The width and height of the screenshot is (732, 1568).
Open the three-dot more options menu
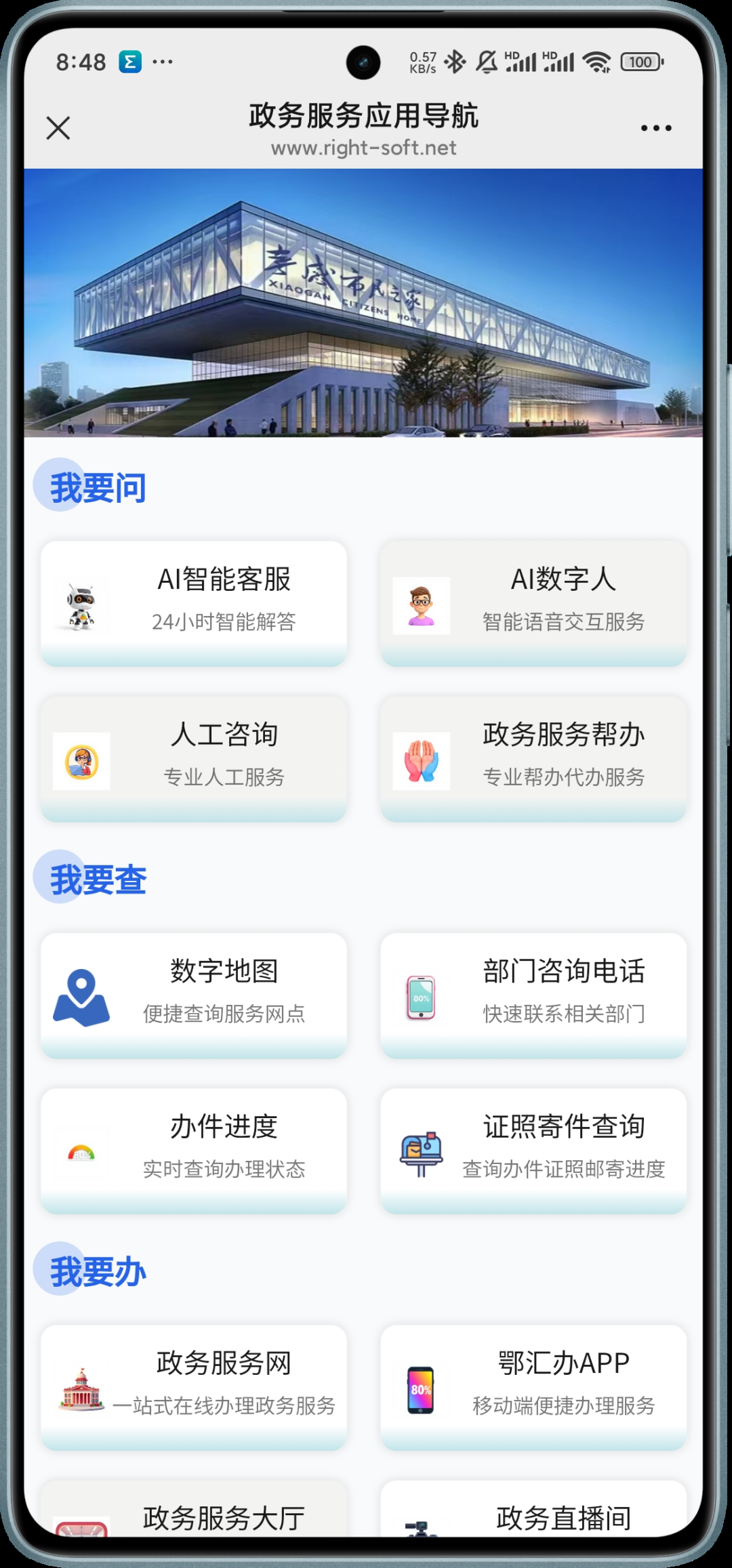pyautogui.click(x=655, y=127)
